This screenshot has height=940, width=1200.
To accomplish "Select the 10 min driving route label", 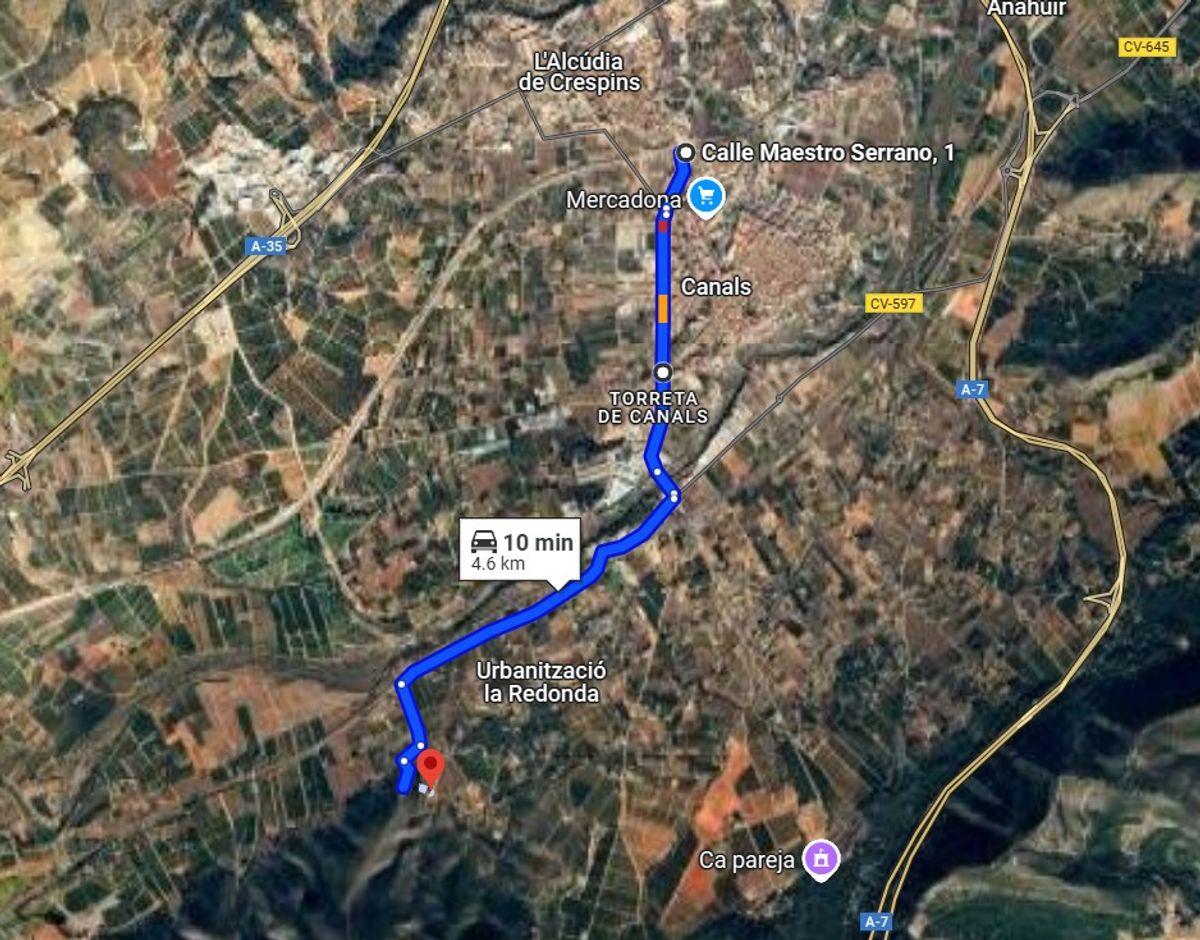I will (522, 550).
